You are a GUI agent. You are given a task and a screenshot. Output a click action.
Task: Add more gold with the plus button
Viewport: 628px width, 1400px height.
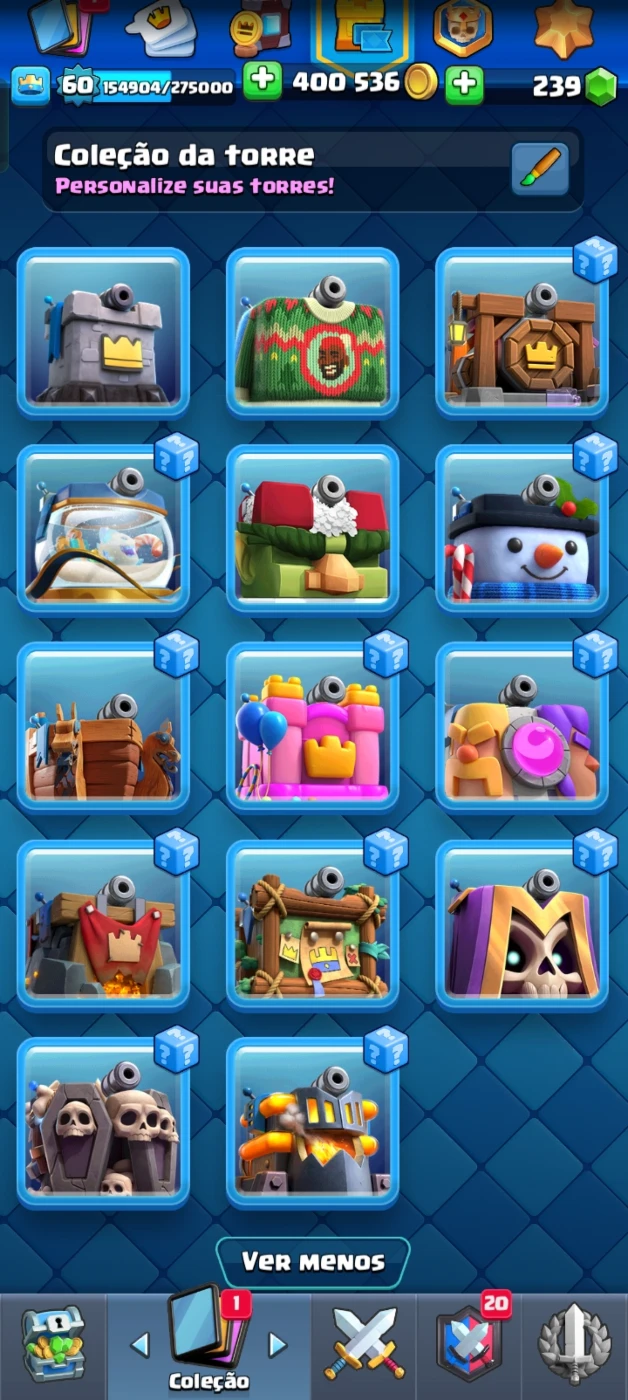coord(464,85)
